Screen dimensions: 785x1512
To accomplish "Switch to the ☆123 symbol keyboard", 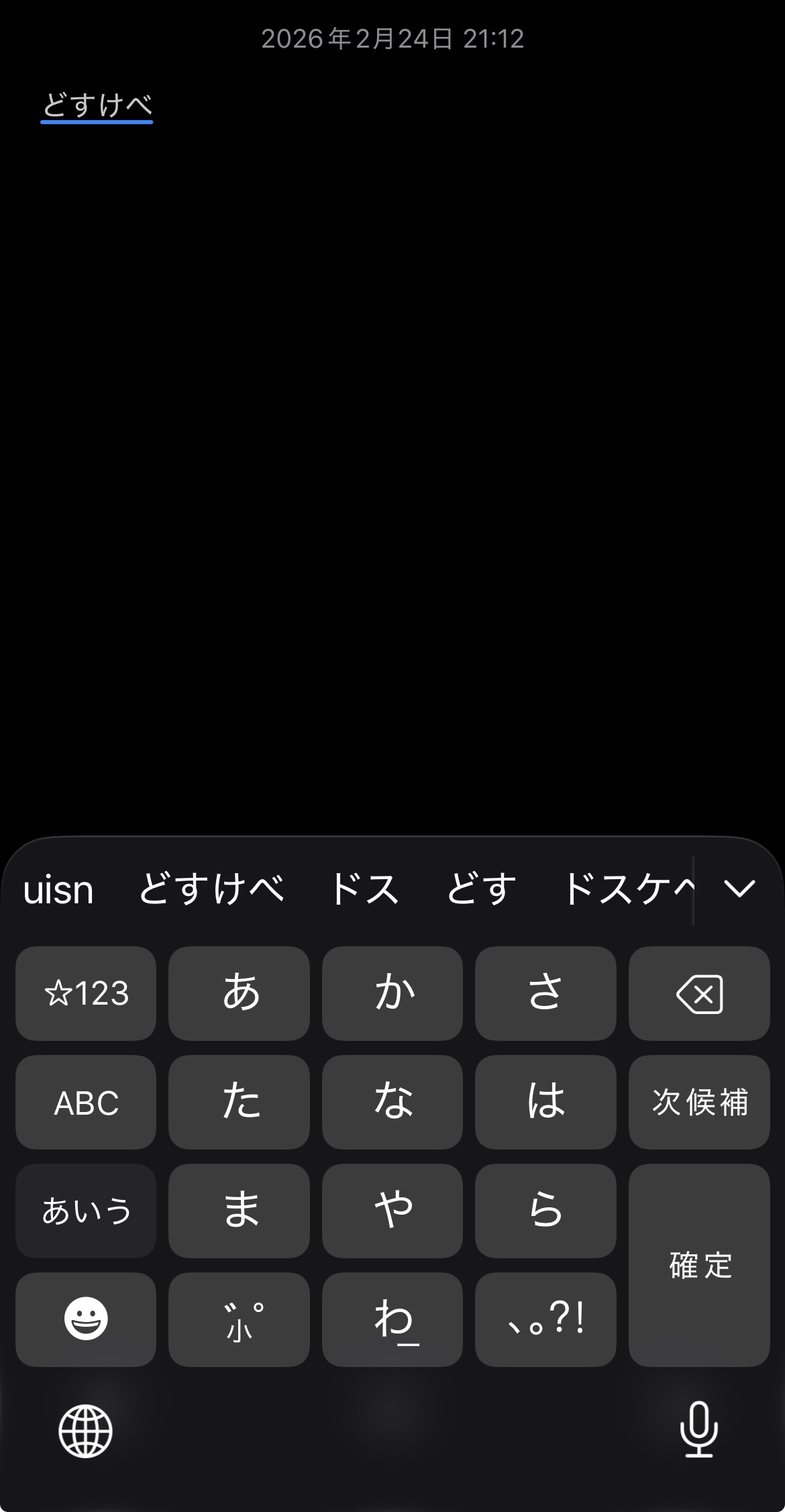I will pyautogui.click(x=86, y=993).
